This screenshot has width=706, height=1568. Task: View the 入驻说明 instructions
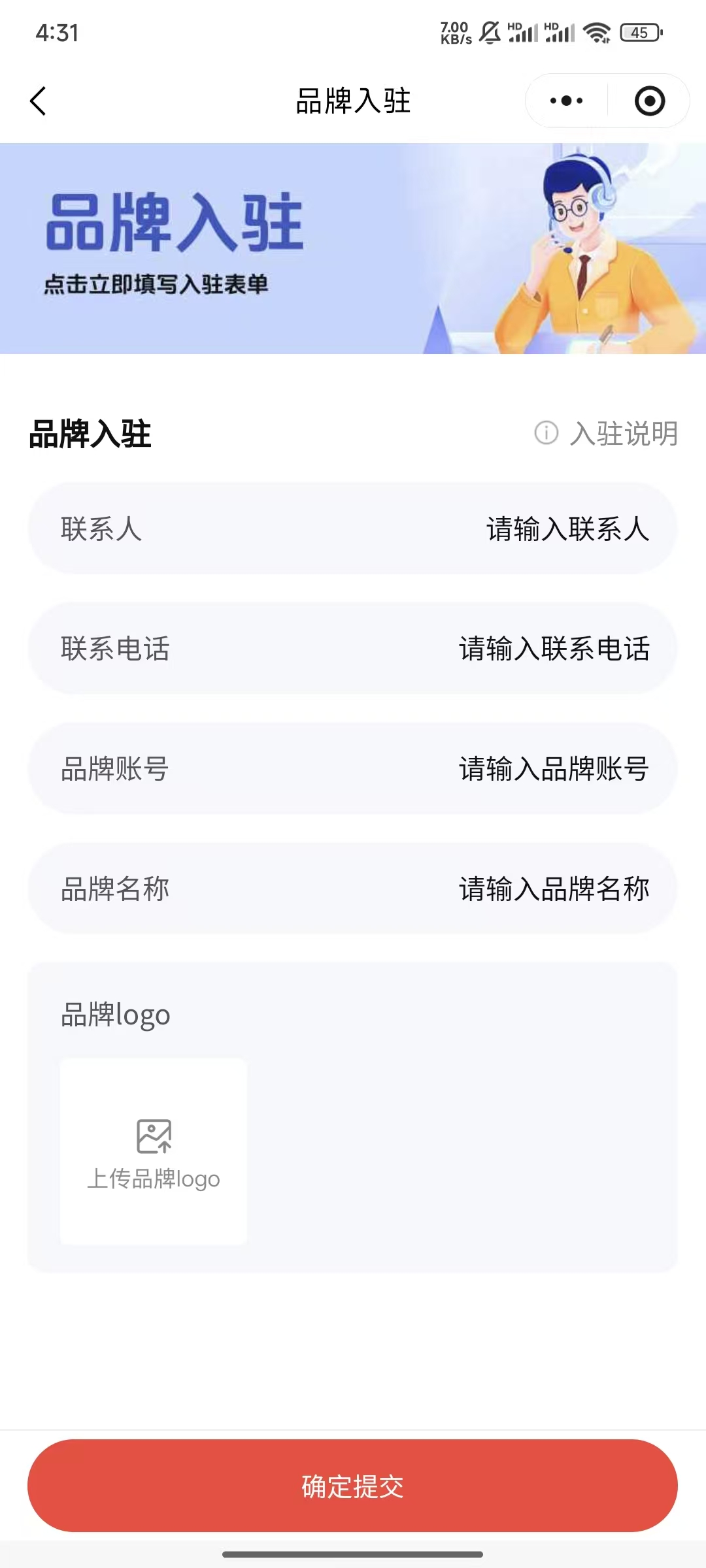pos(608,433)
